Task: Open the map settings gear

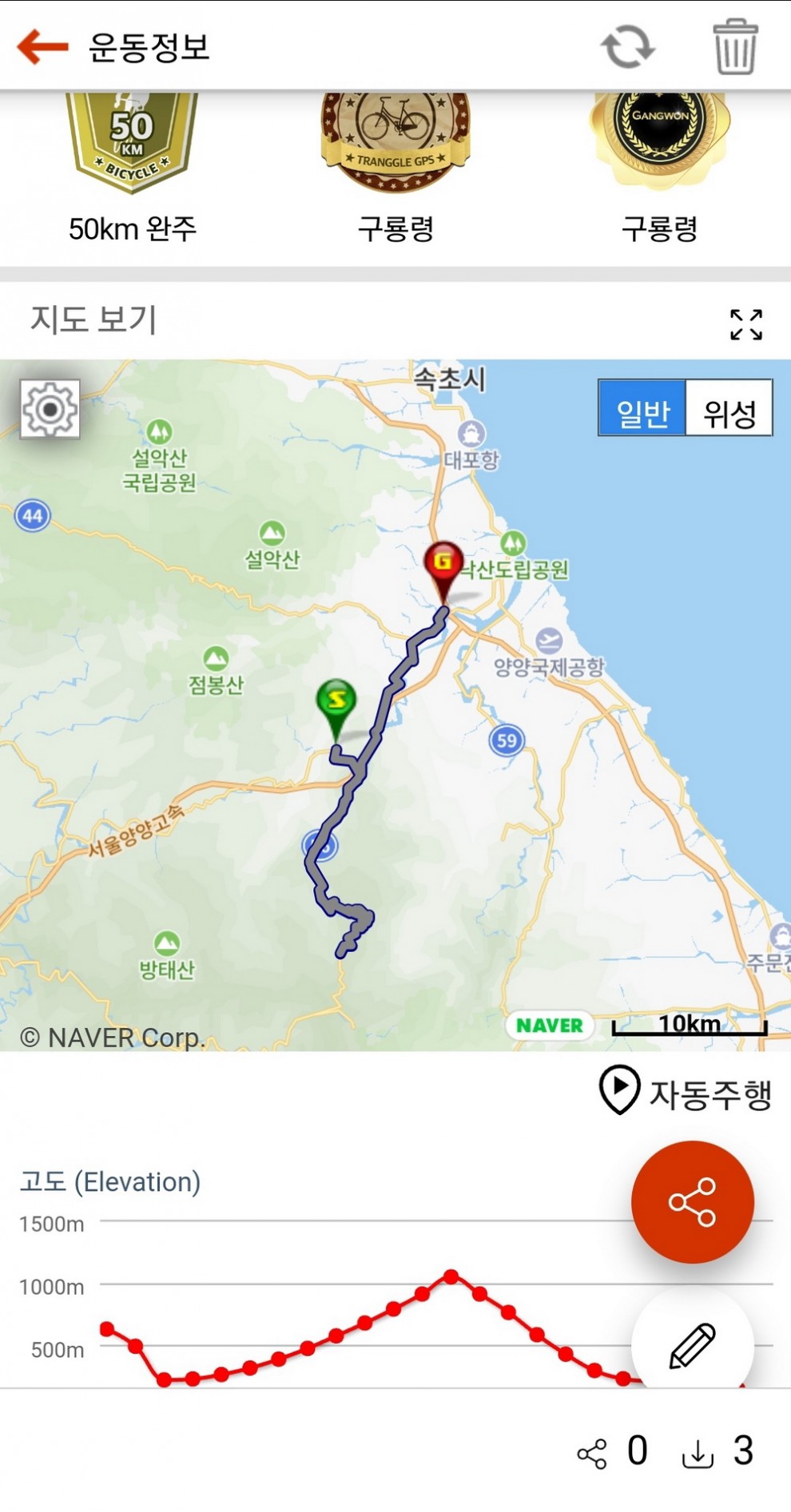Action: (50, 409)
